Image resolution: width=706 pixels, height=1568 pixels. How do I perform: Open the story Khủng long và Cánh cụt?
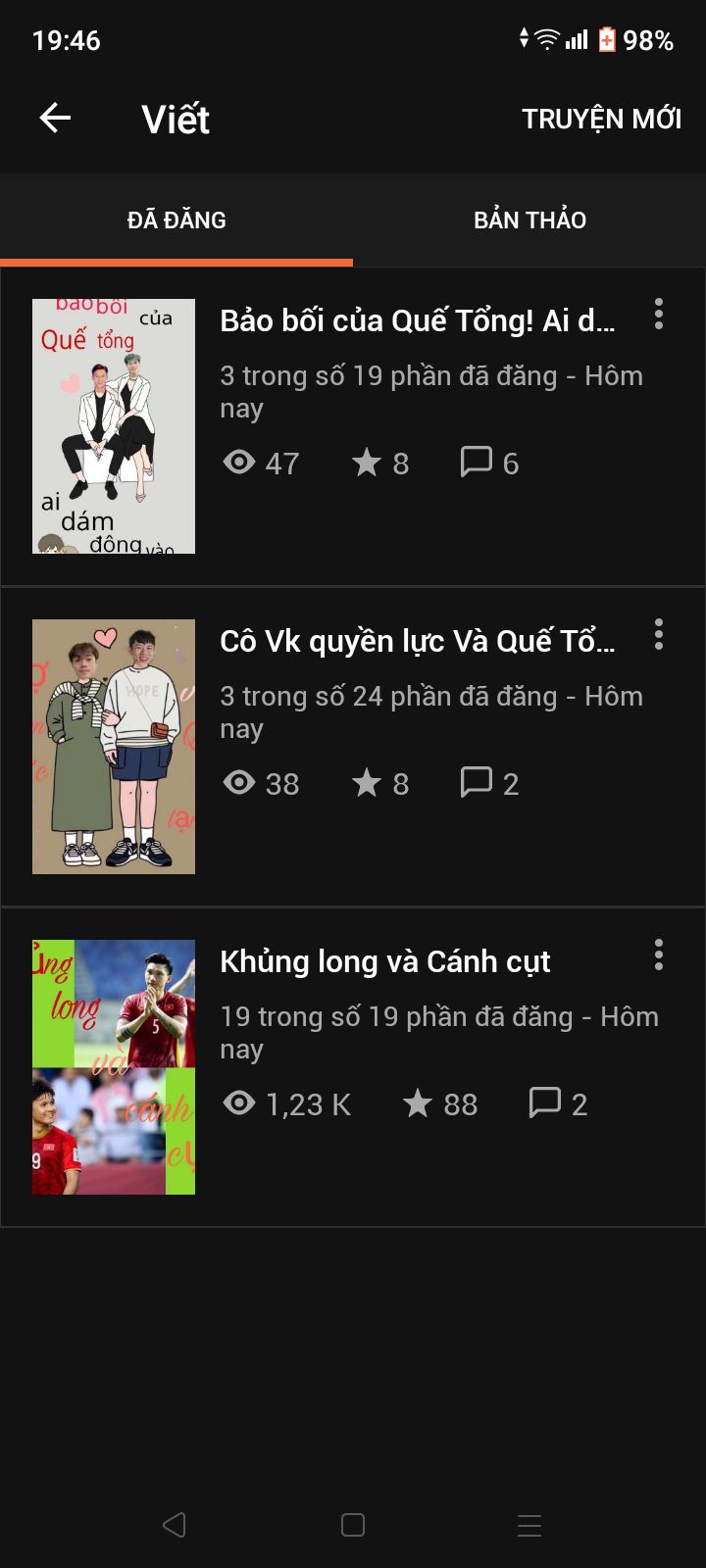tap(353, 1067)
